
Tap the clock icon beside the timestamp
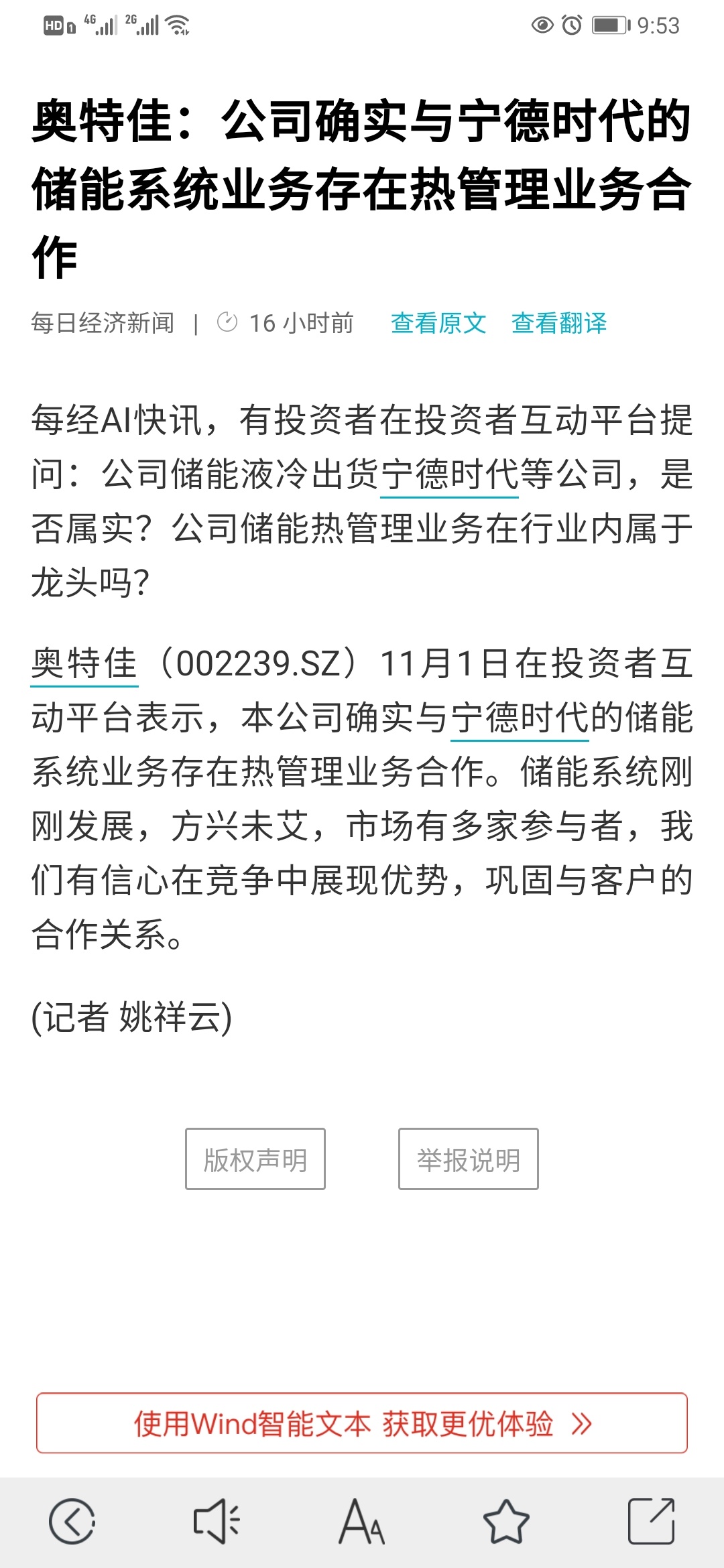pos(229,323)
